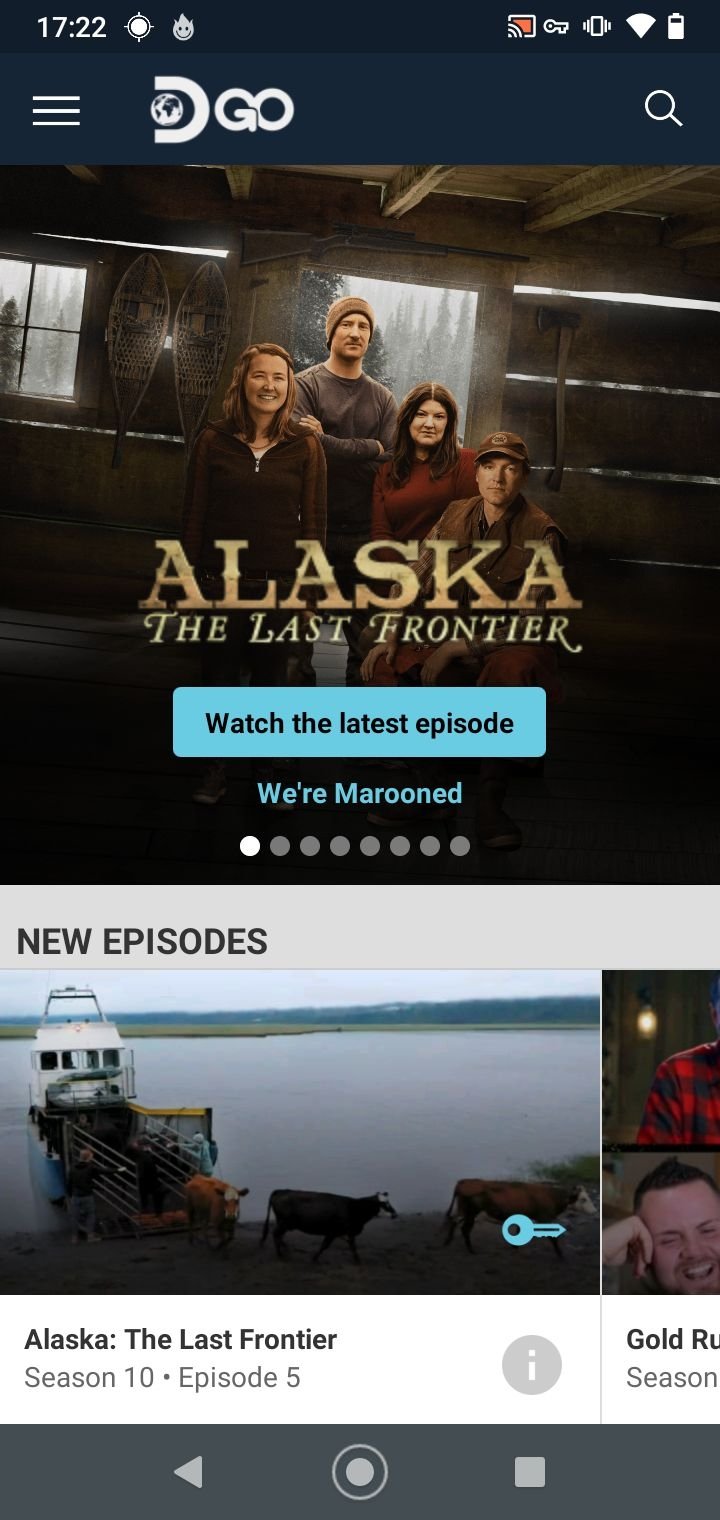Viewport: 720px width, 1520px height.
Task: Open the Alaska: The Last Frontier episode thumbnail
Action: click(300, 1132)
